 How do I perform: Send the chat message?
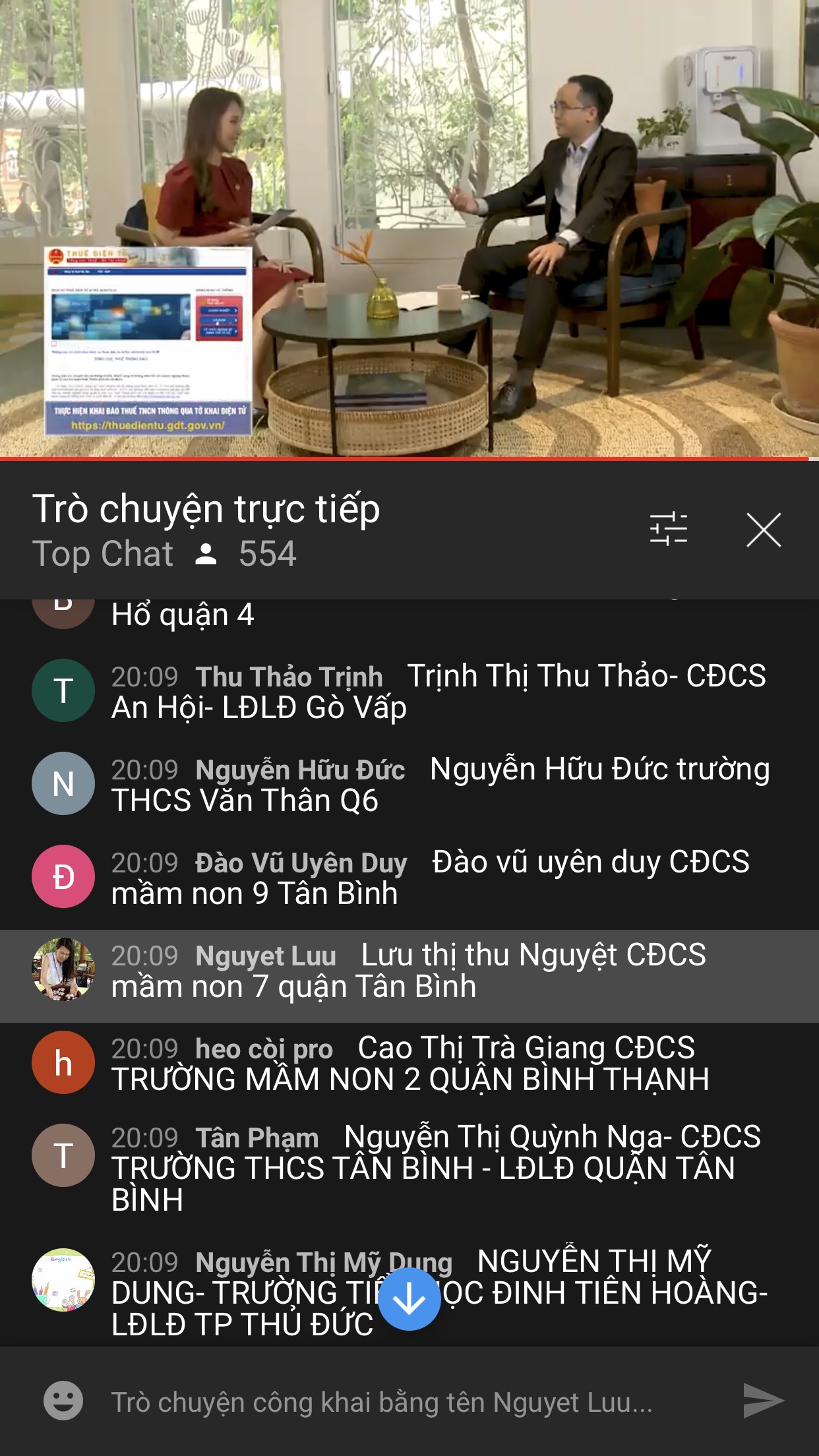(763, 1401)
